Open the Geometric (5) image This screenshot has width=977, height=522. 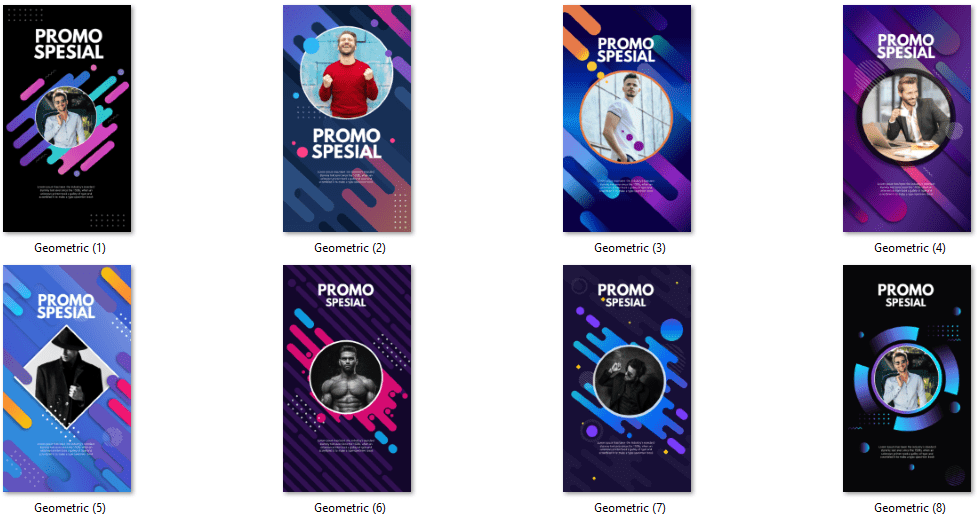tap(67, 378)
